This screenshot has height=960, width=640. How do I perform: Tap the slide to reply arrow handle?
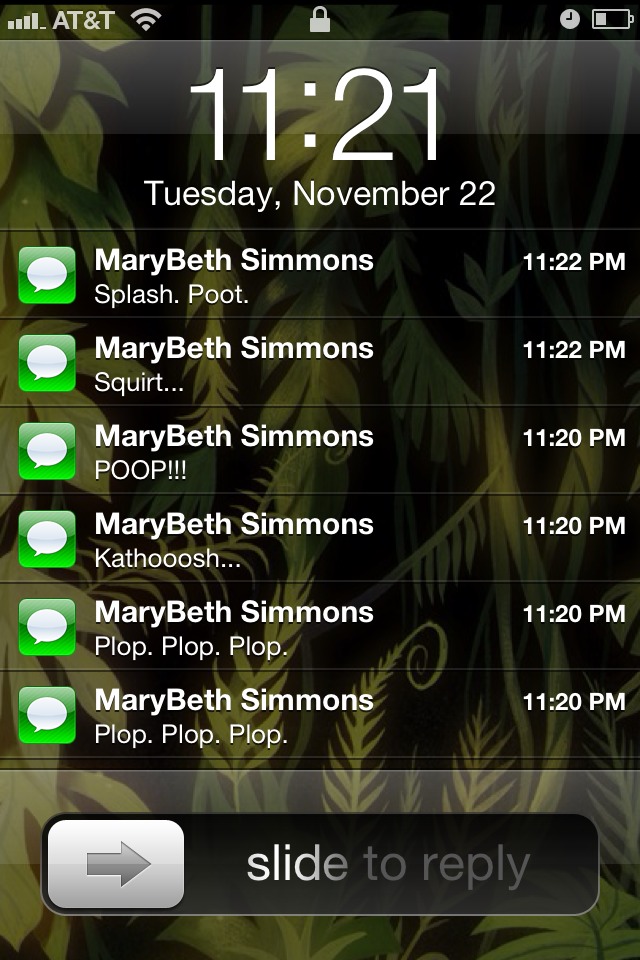(116, 864)
